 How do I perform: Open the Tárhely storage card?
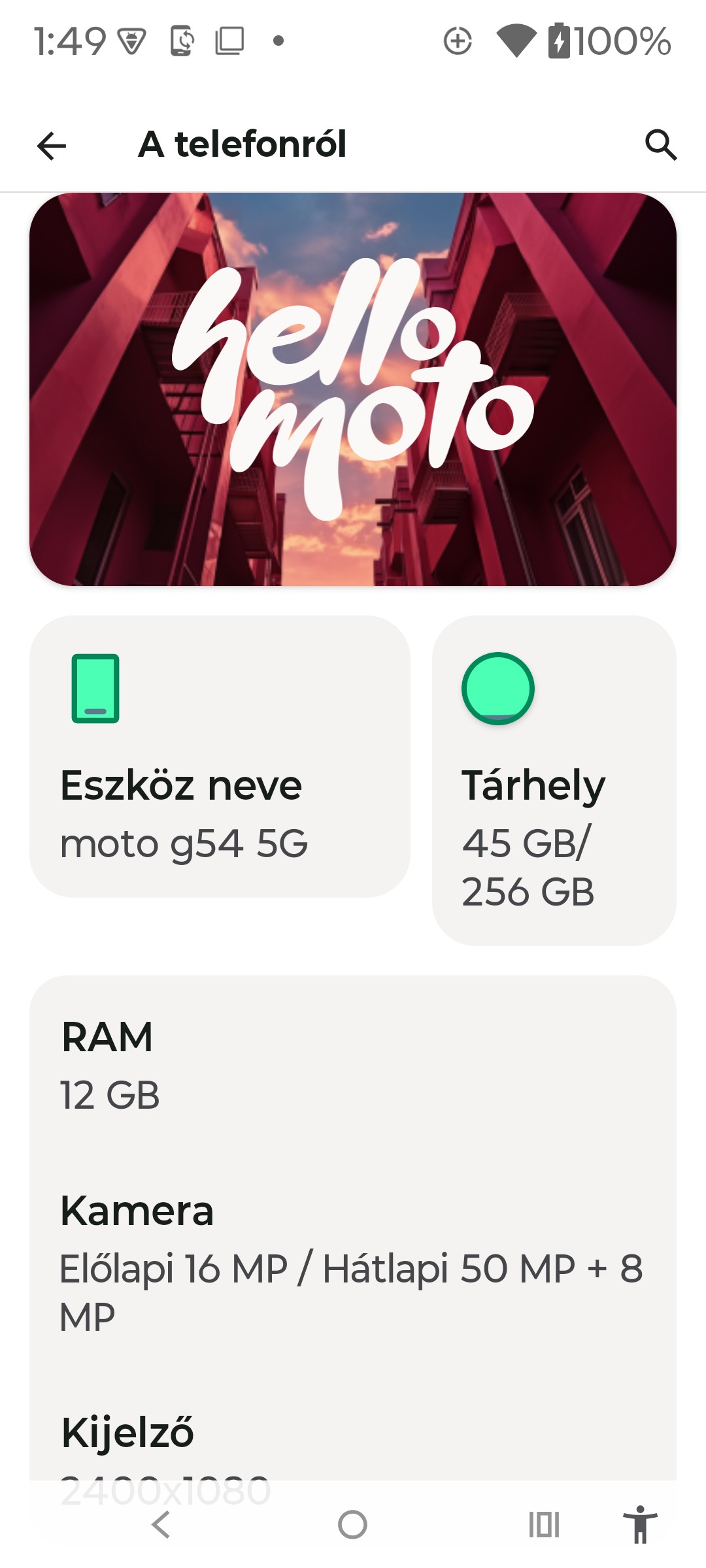pyautogui.click(x=554, y=781)
